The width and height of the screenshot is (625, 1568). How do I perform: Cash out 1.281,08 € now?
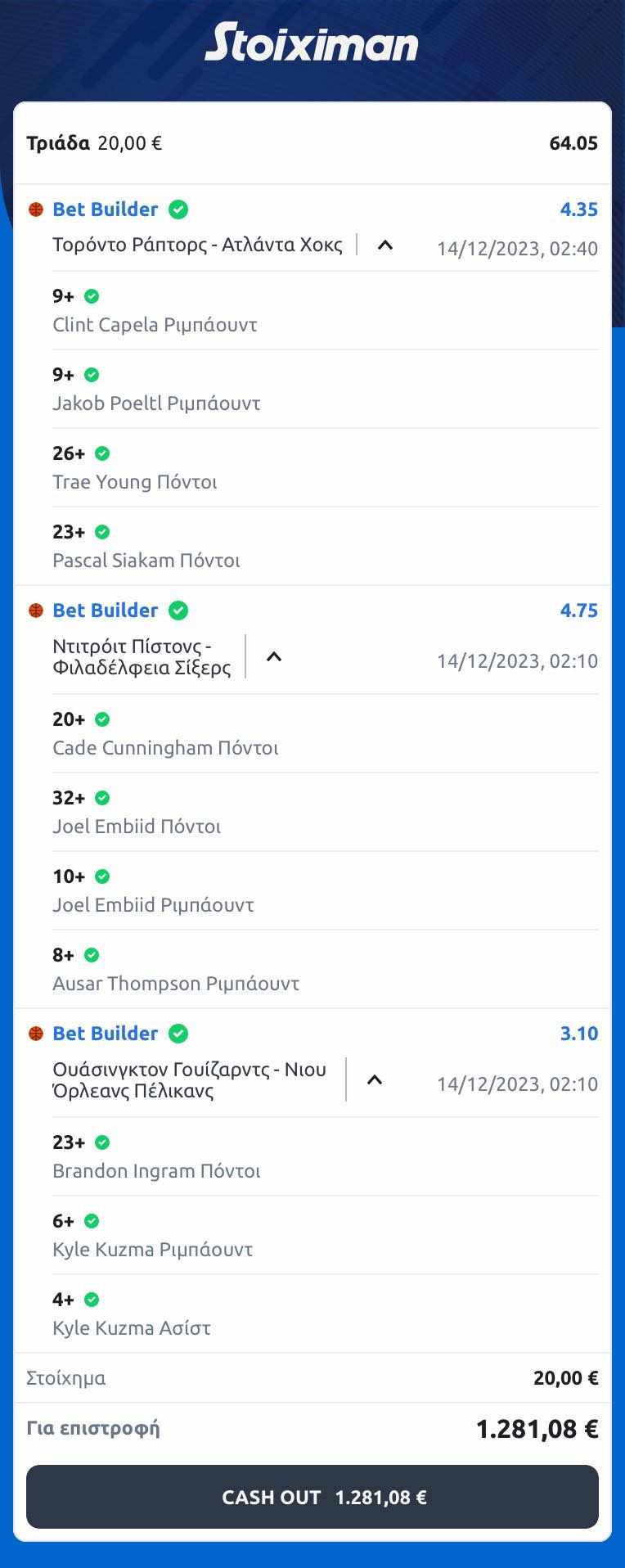(312, 1497)
